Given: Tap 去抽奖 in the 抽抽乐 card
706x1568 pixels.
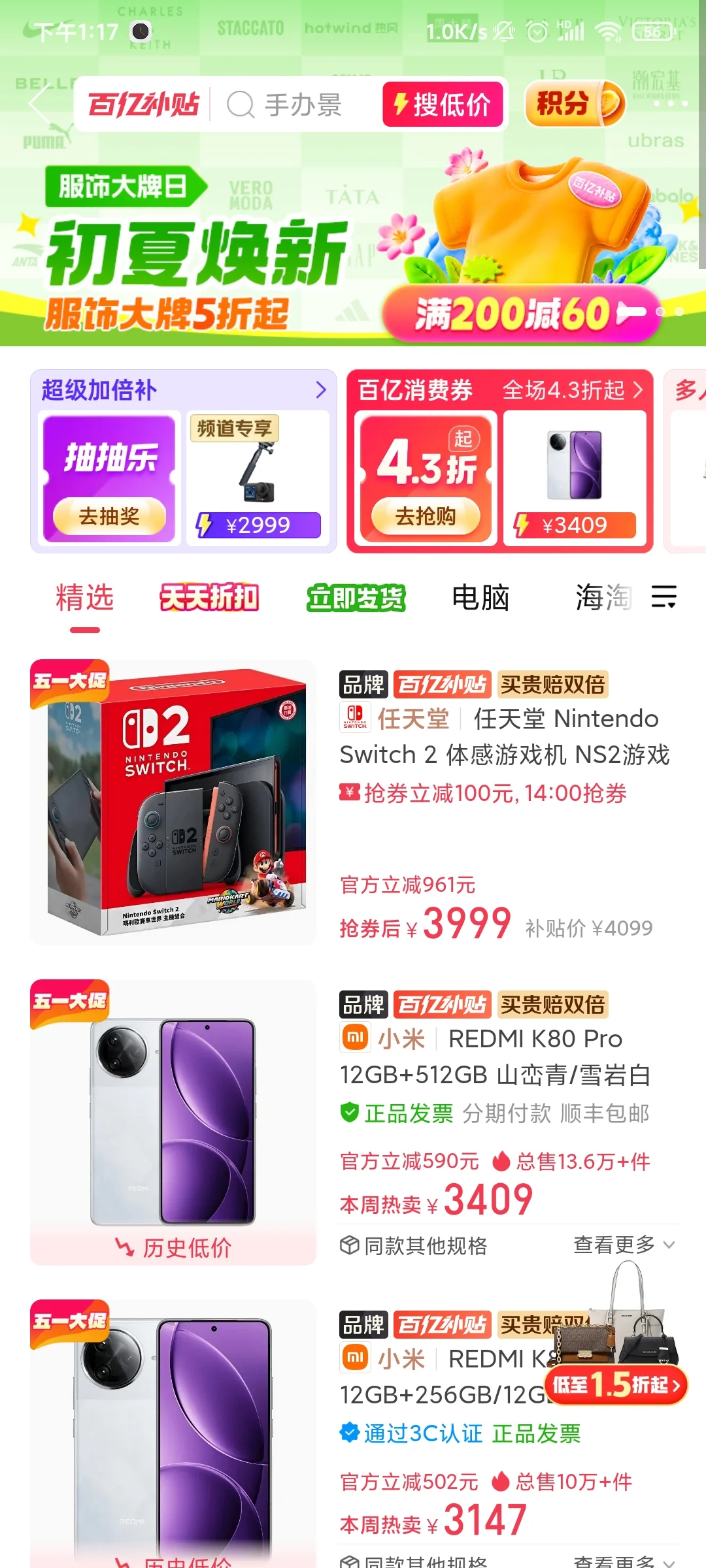Looking at the screenshot, I should (x=109, y=516).
